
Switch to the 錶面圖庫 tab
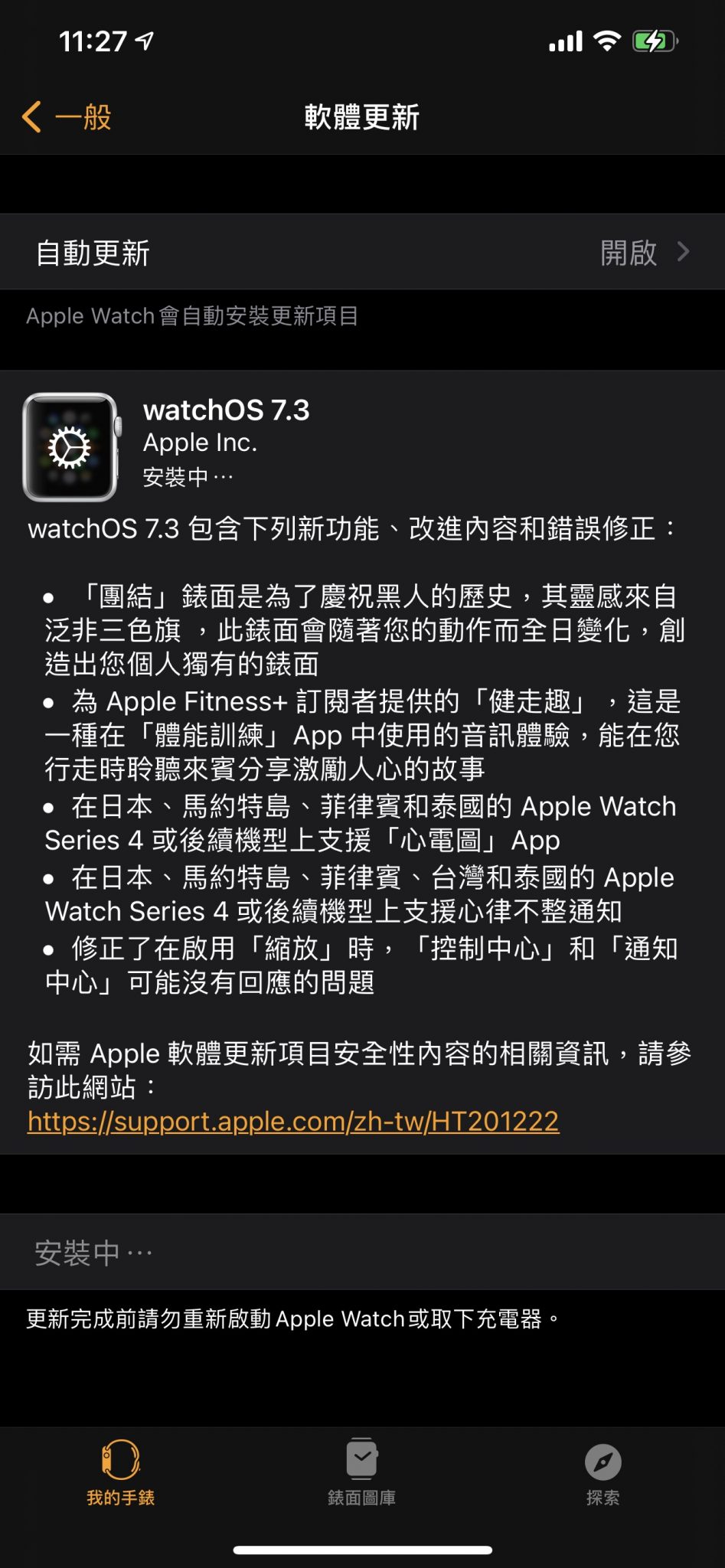click(361, 1472)
